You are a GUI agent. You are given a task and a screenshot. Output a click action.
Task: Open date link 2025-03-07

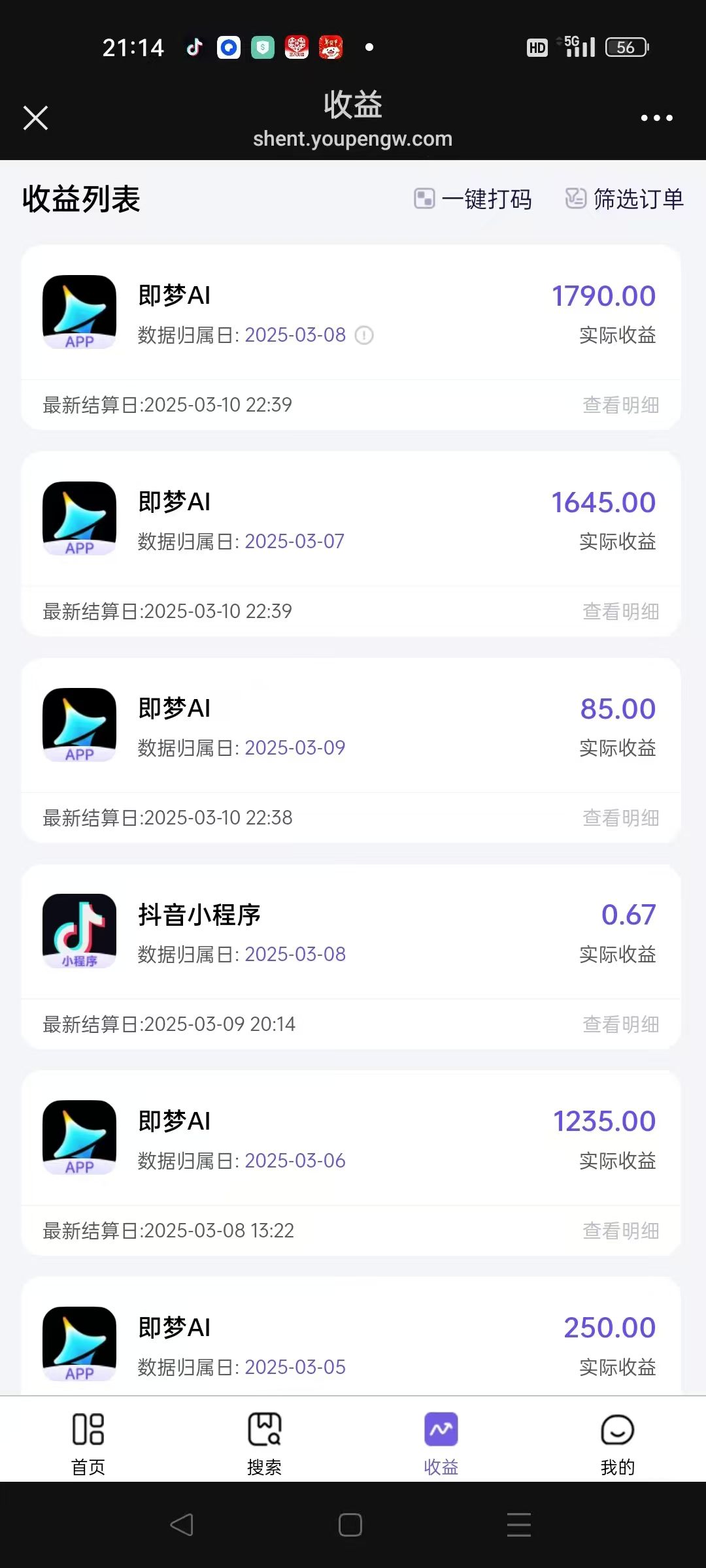[x=295, y=541]
